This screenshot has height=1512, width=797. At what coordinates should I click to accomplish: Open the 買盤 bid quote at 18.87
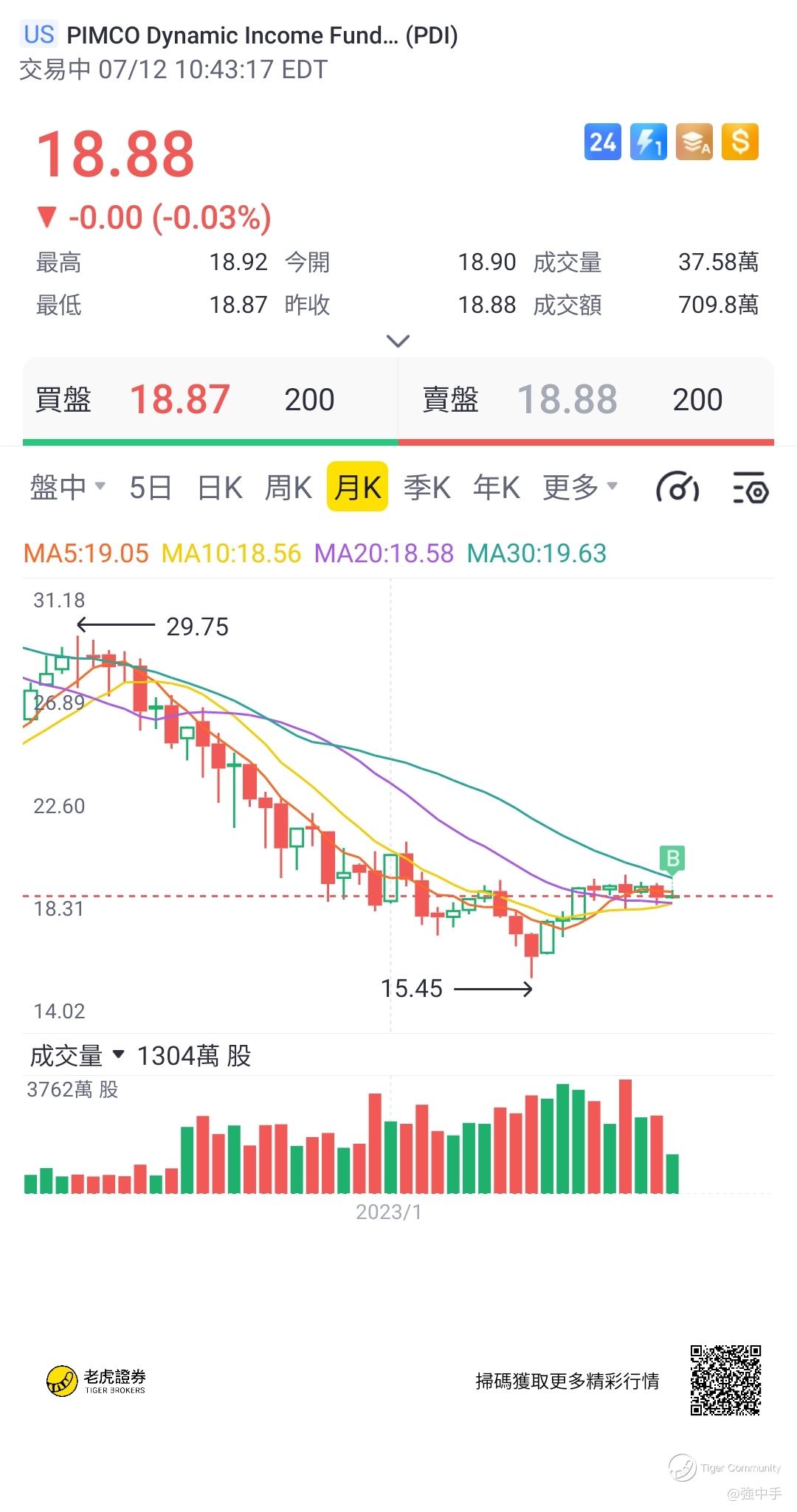[210, 400]
